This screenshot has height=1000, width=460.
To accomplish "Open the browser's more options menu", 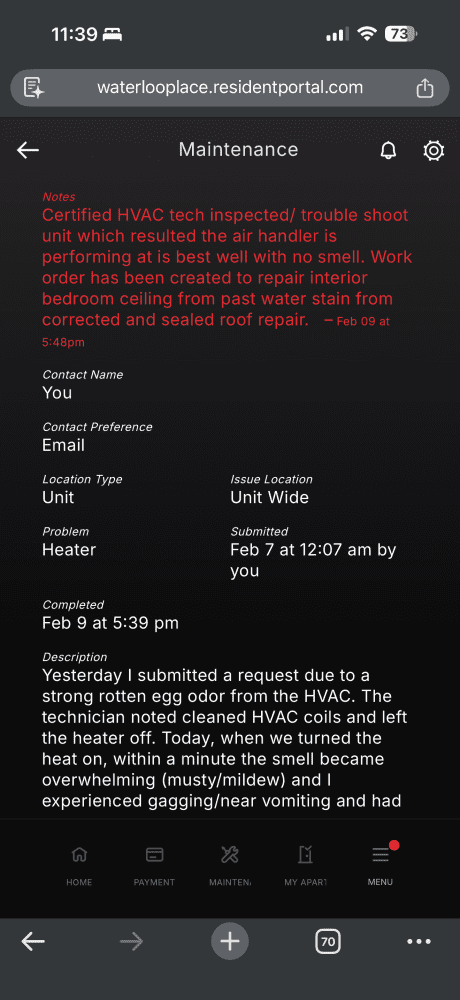I will click(x=419, y=941).
